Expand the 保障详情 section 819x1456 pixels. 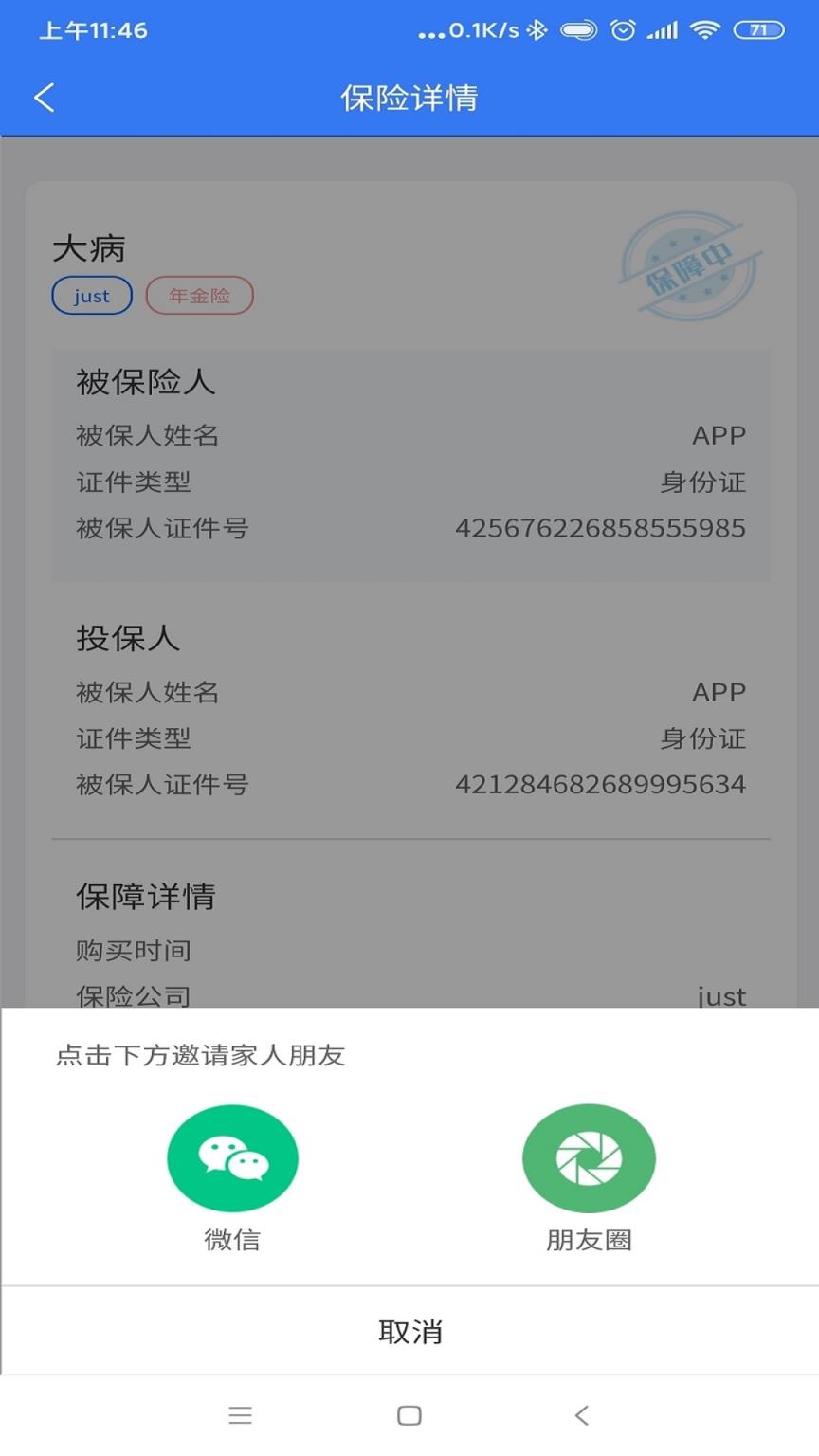click(148, 897)
